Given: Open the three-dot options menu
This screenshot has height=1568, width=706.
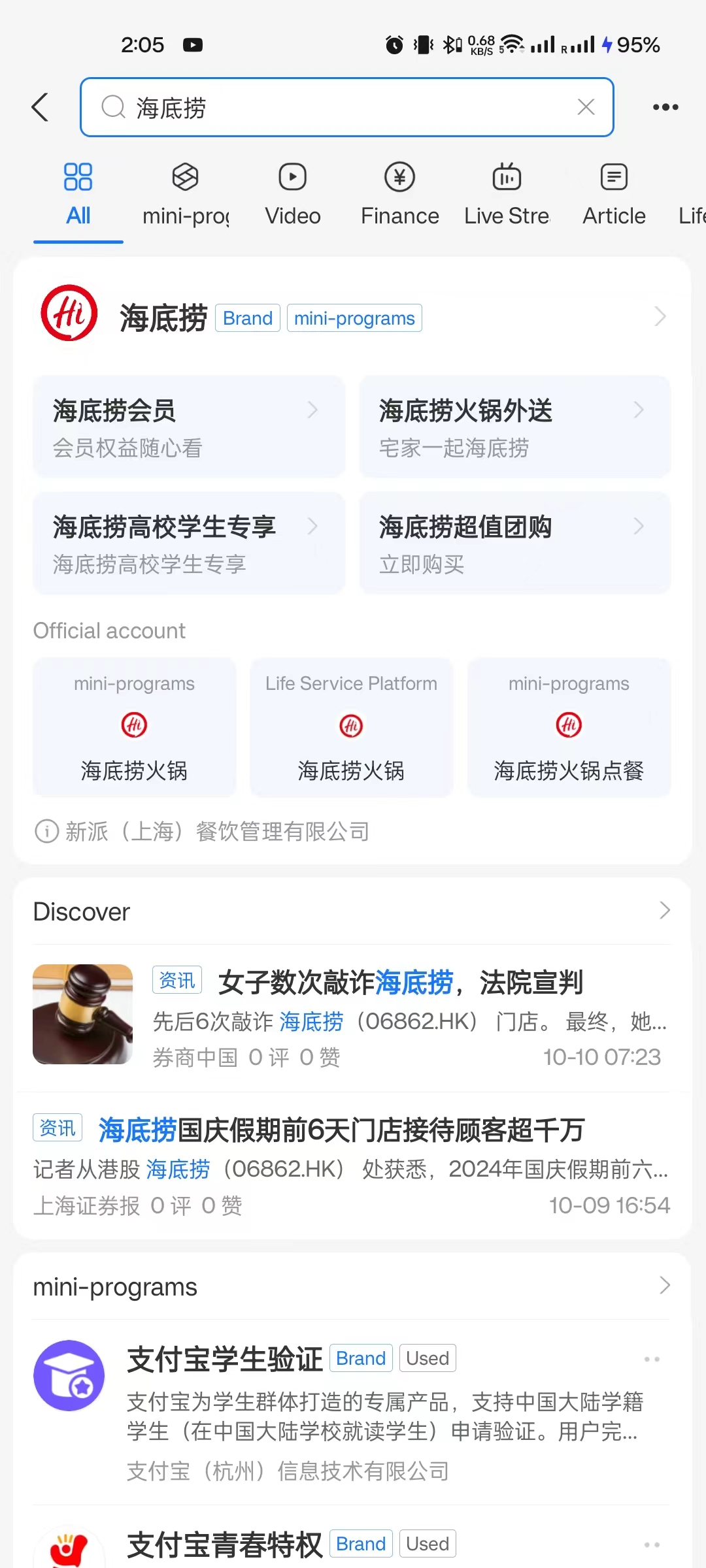Looking at the screenshot, I should 664,107.
